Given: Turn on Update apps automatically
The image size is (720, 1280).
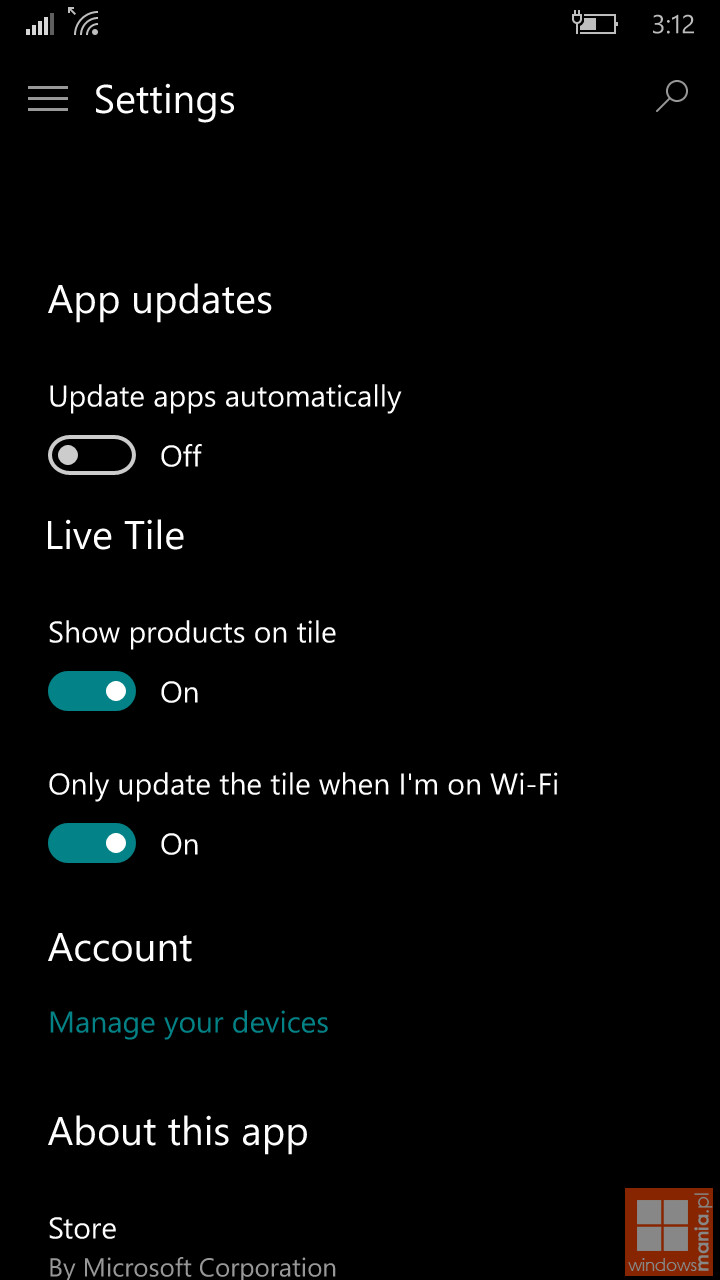Looking at the screenshot, I should click(92, 456).
